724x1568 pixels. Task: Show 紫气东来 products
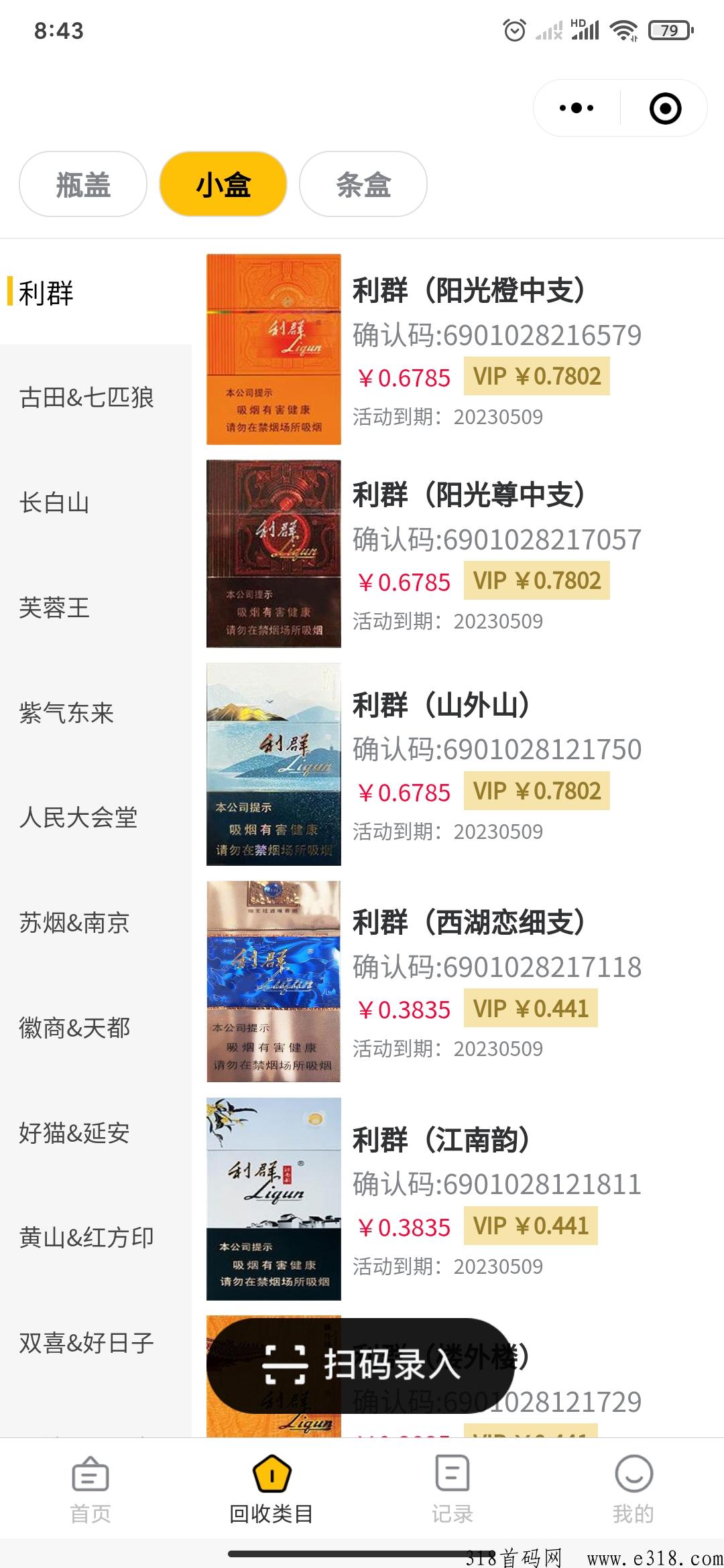pyautogui.click(x=66, y=713)
